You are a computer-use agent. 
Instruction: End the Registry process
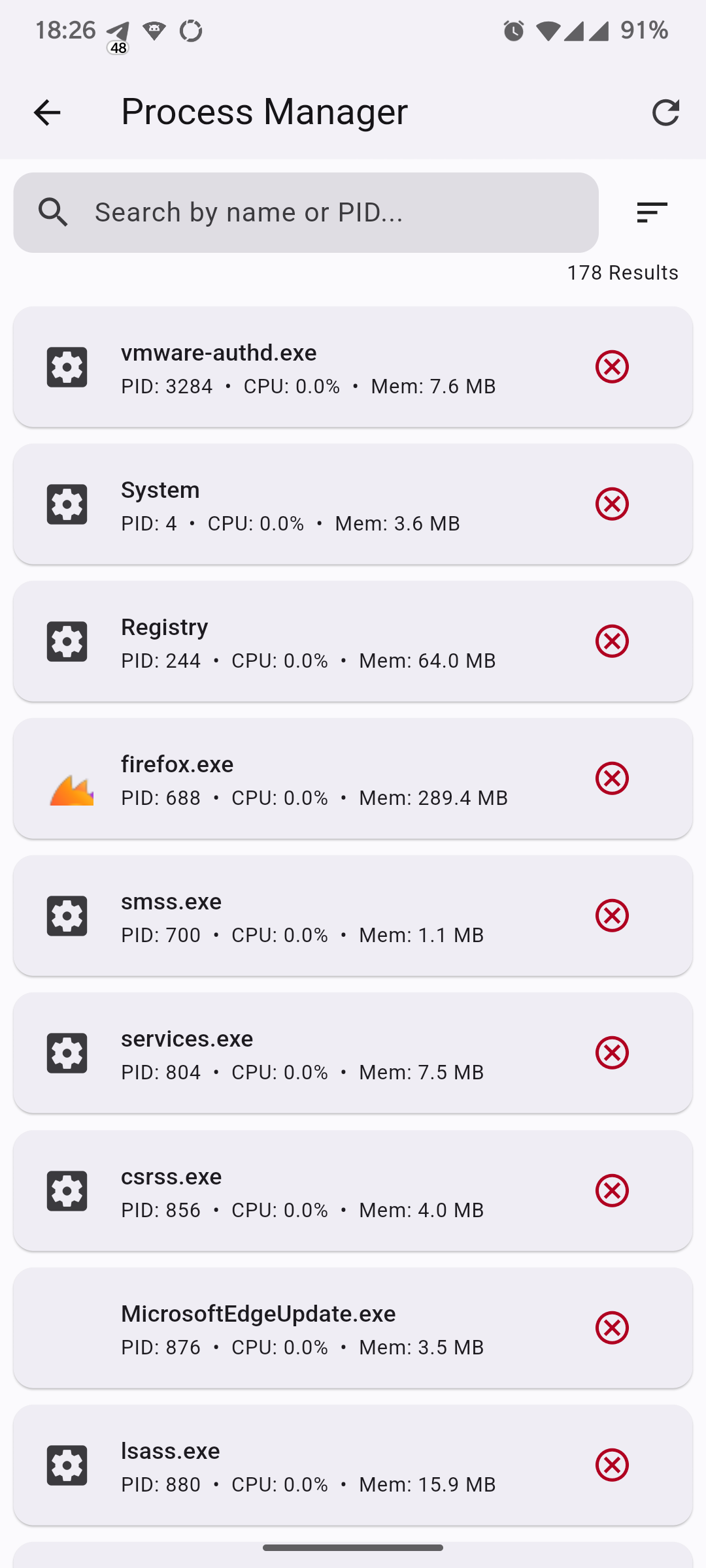click(x=612, y=641)
